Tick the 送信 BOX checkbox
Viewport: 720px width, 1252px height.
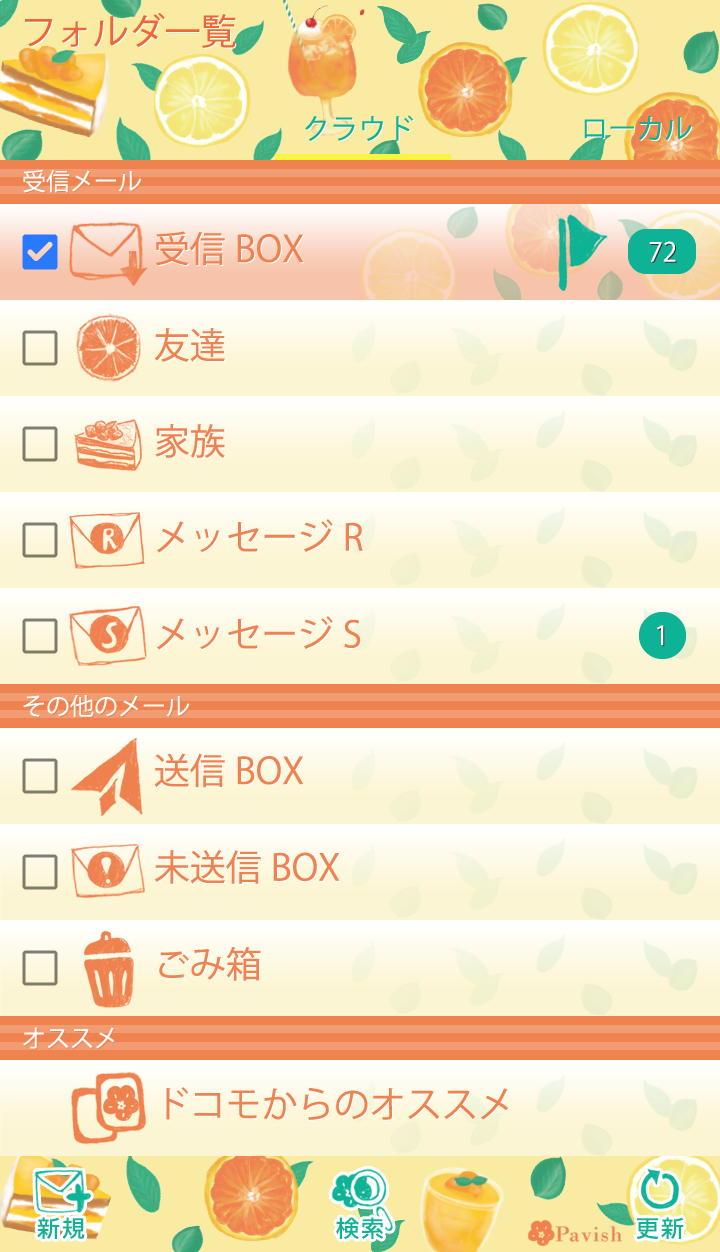[40, 775]
